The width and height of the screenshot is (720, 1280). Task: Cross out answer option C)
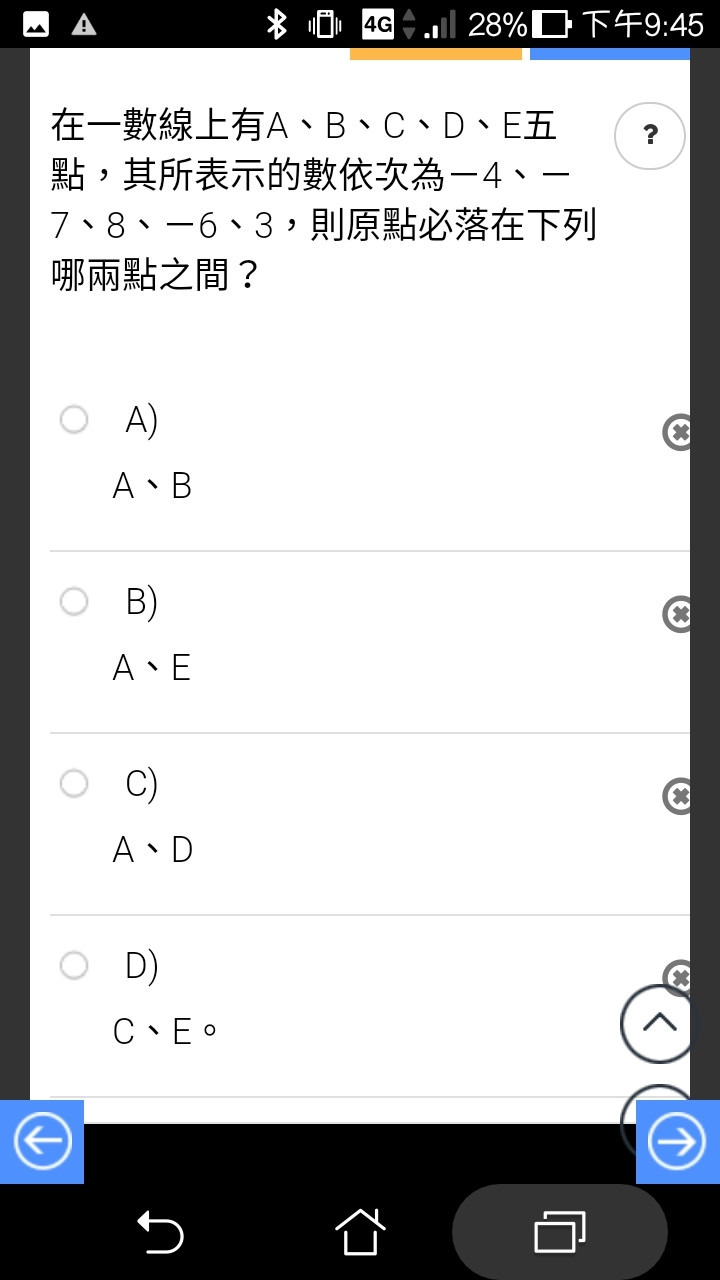pyautogui.click(x=679, y=796)
